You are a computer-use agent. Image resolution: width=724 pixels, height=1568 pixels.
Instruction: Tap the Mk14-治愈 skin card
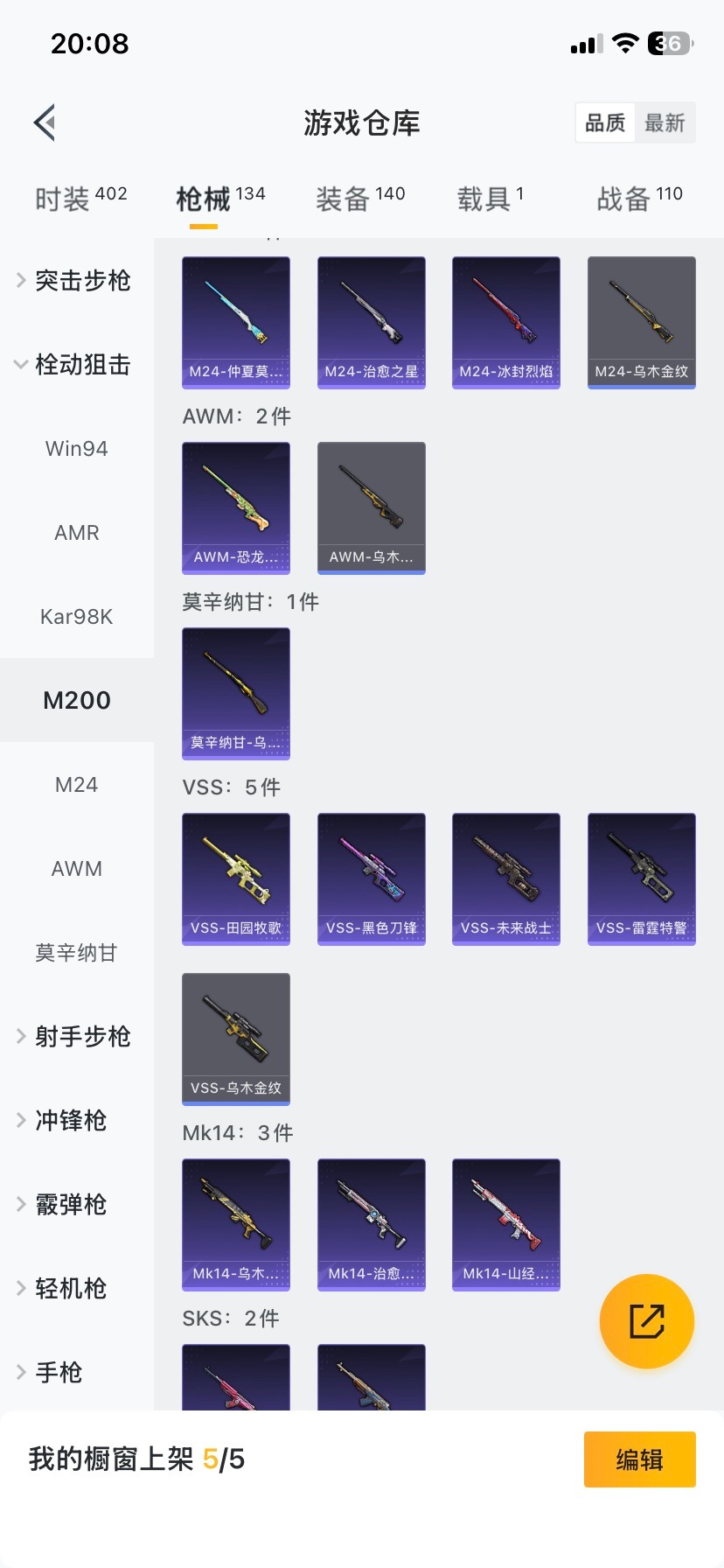(x=371, y=1224)
